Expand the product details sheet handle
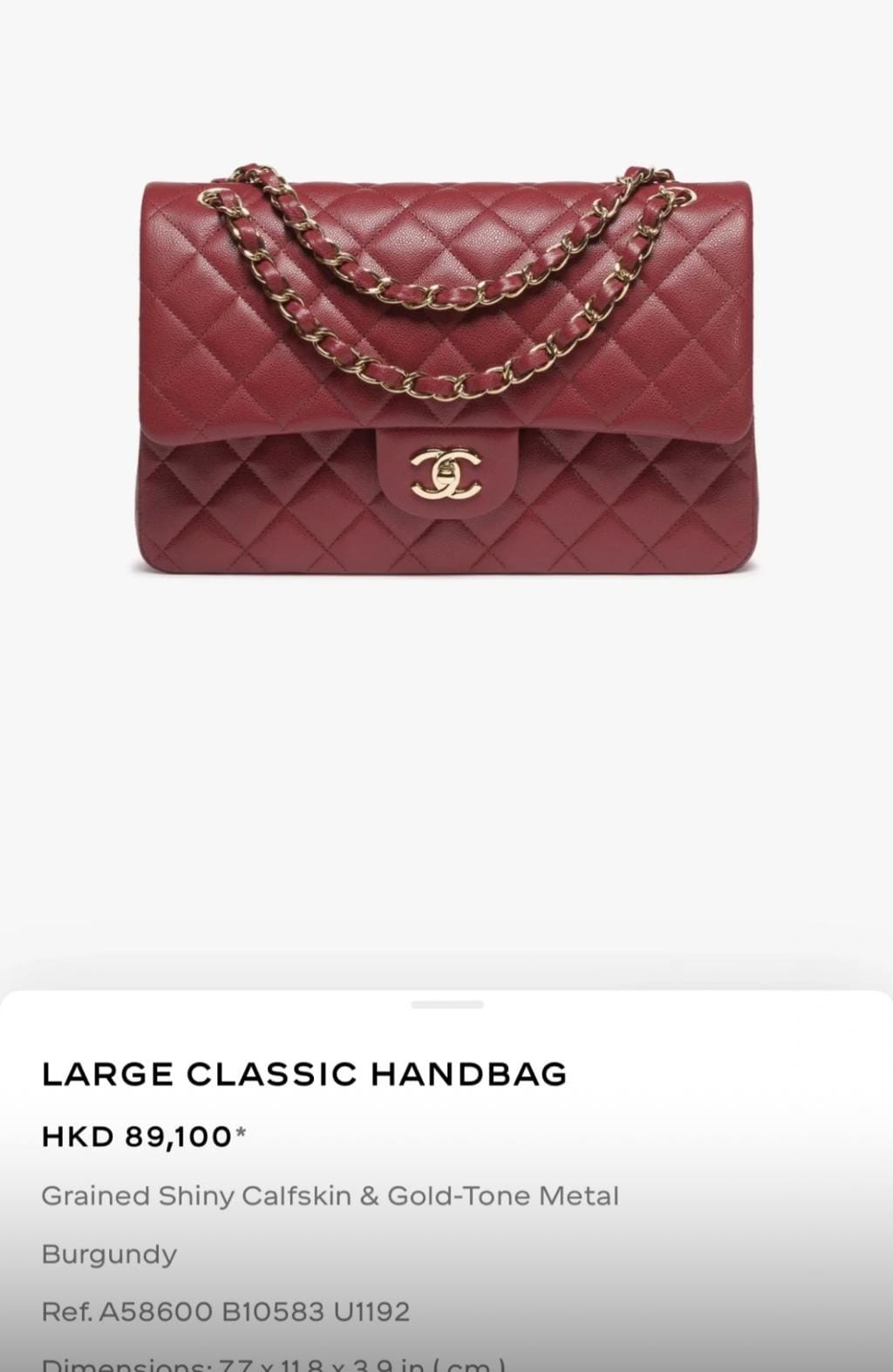 (x=446, y=1005)
